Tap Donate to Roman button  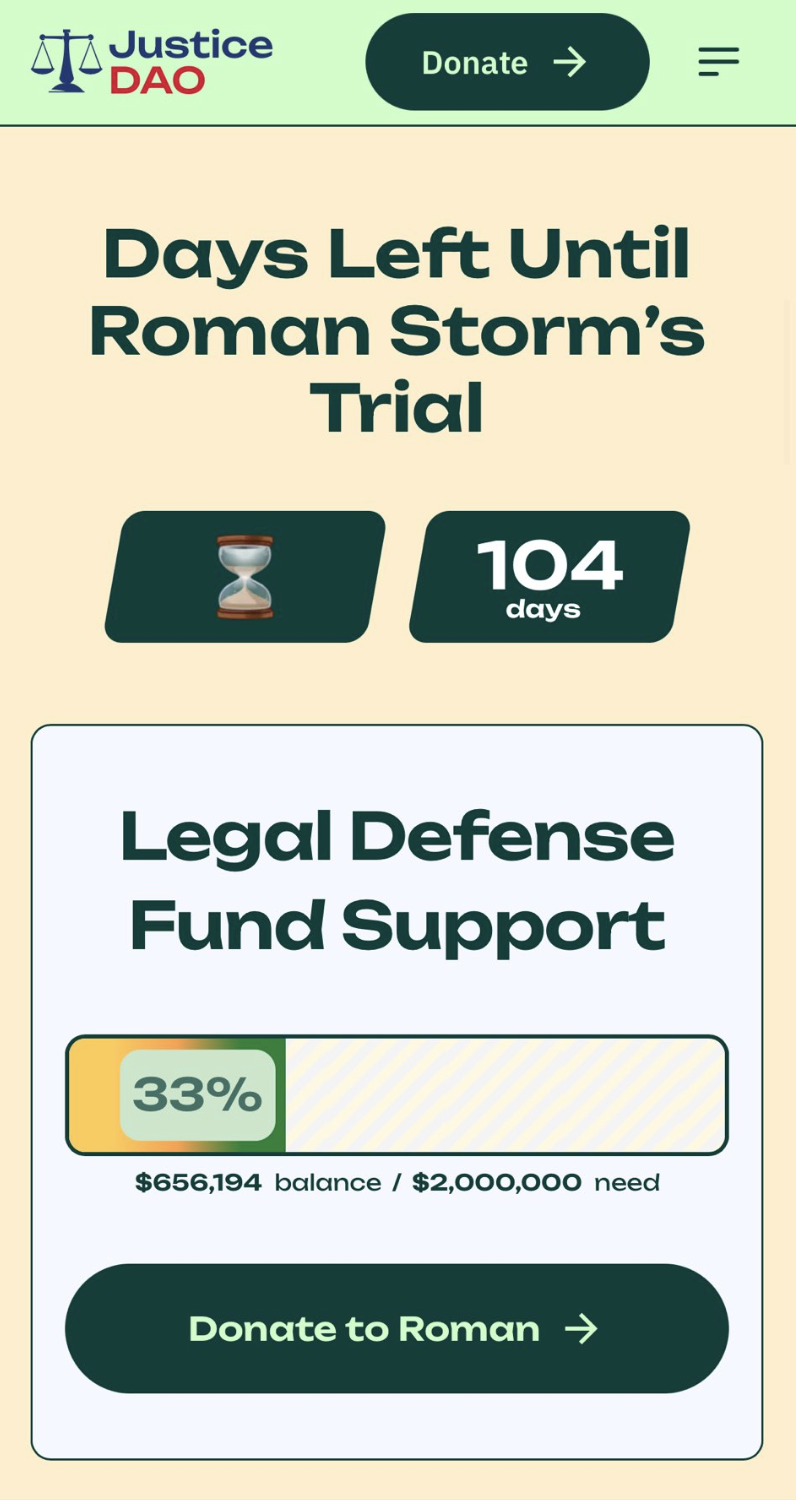pyautogui.click(x=397, y=1328)
